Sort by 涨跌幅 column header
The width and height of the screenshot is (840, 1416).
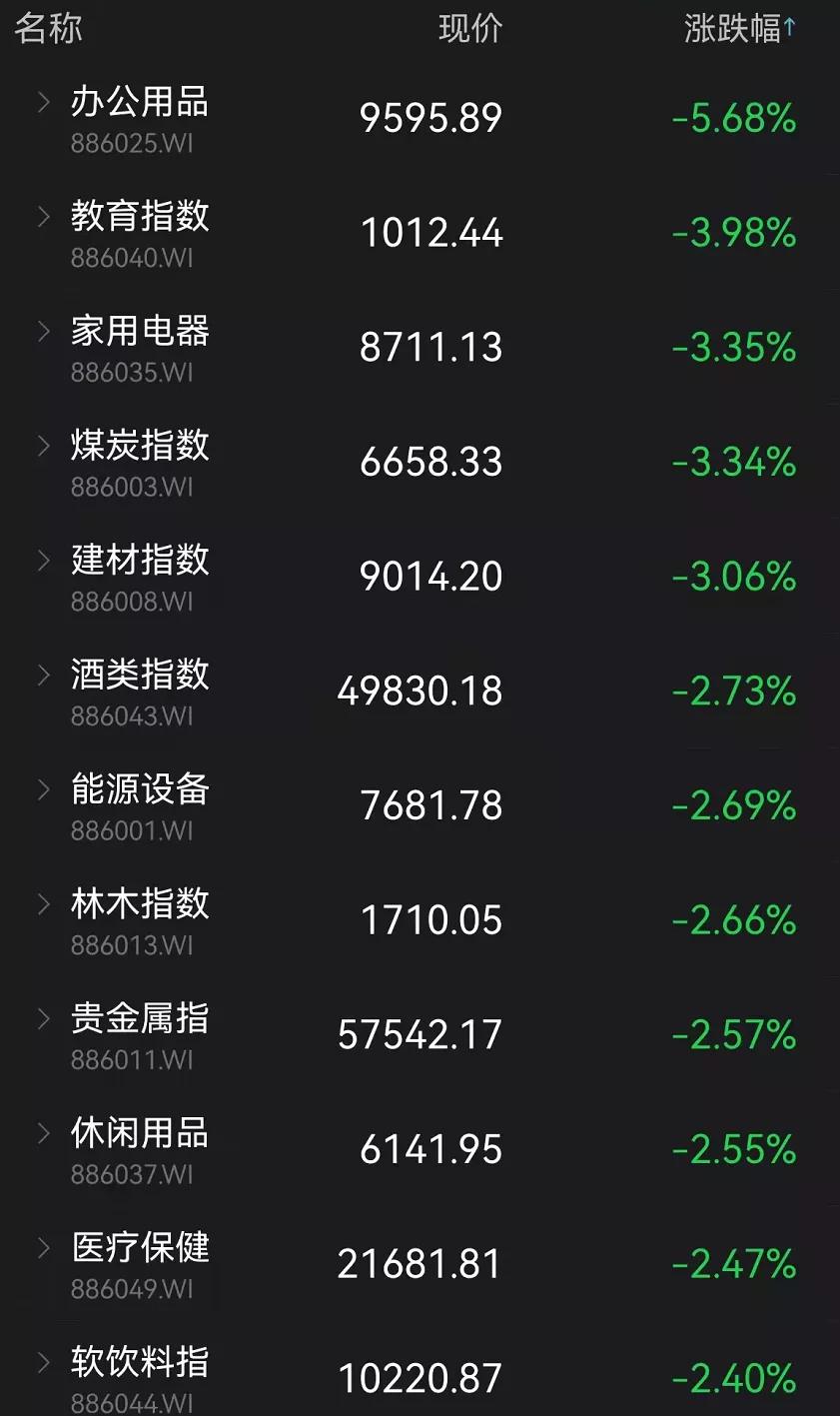(x=737, y=29)
